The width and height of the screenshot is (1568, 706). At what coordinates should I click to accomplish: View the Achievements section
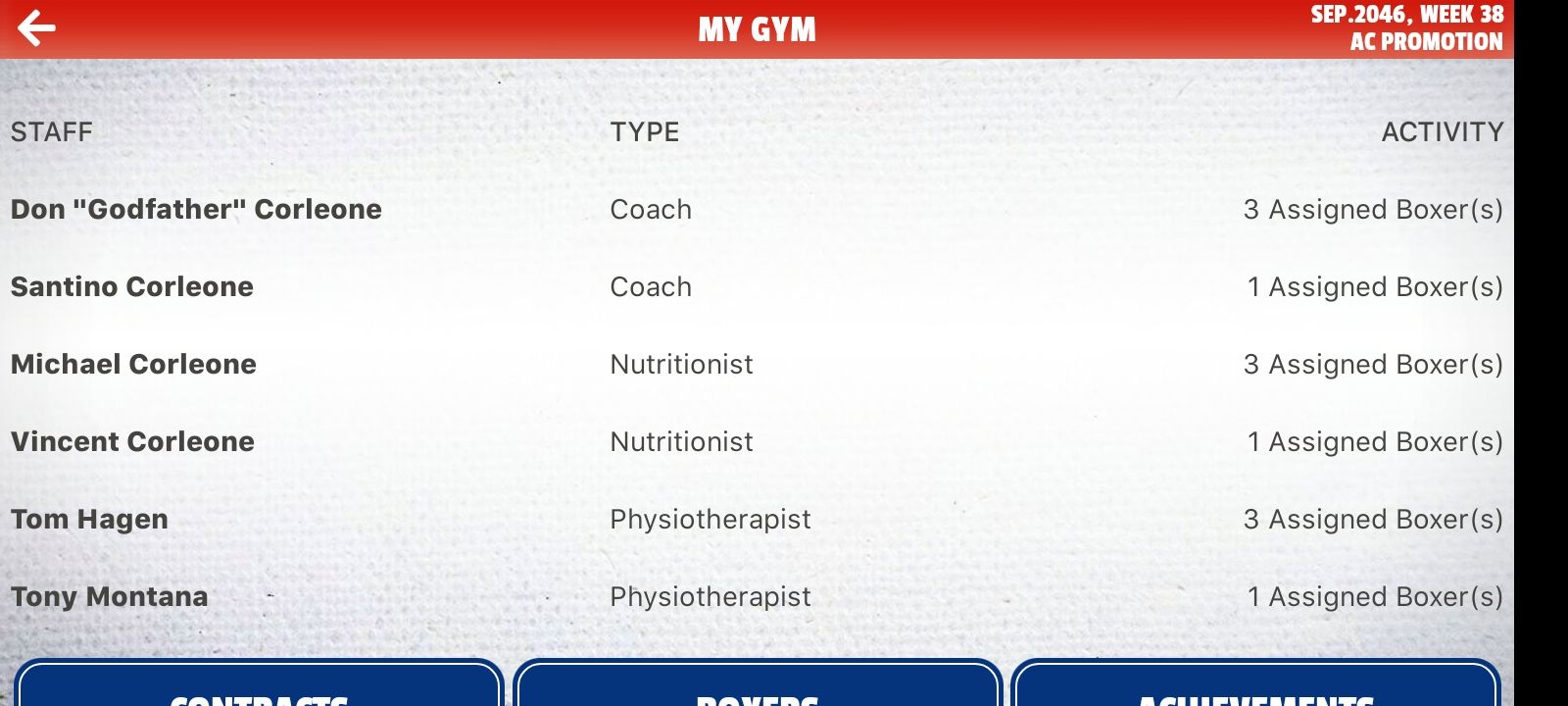[x=1255, y=686]
